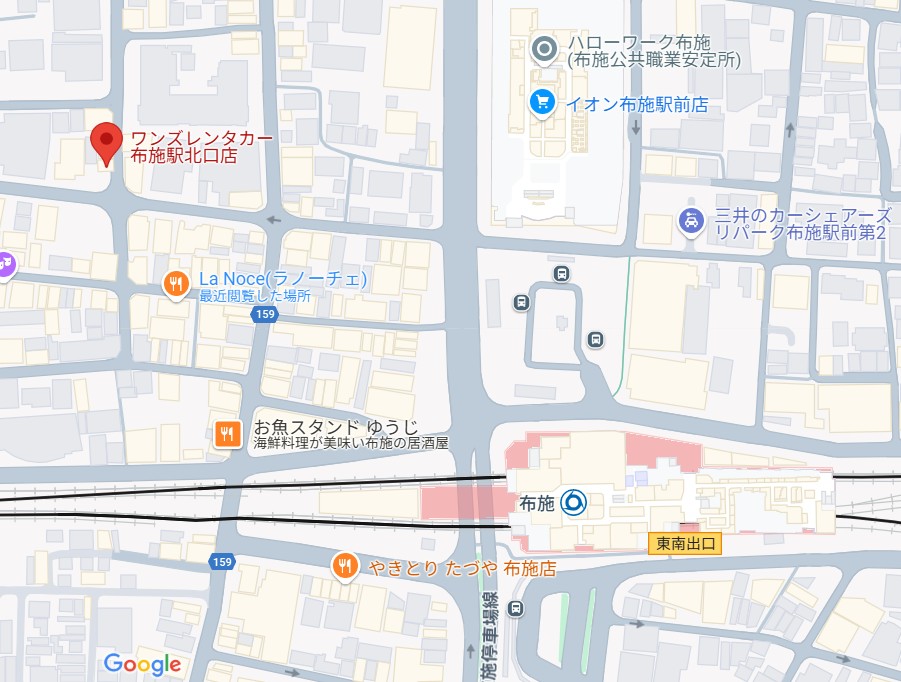
Task: Open the お魚スタンド ゆうじ restaurant marker
Action: [x=228, y=432]
